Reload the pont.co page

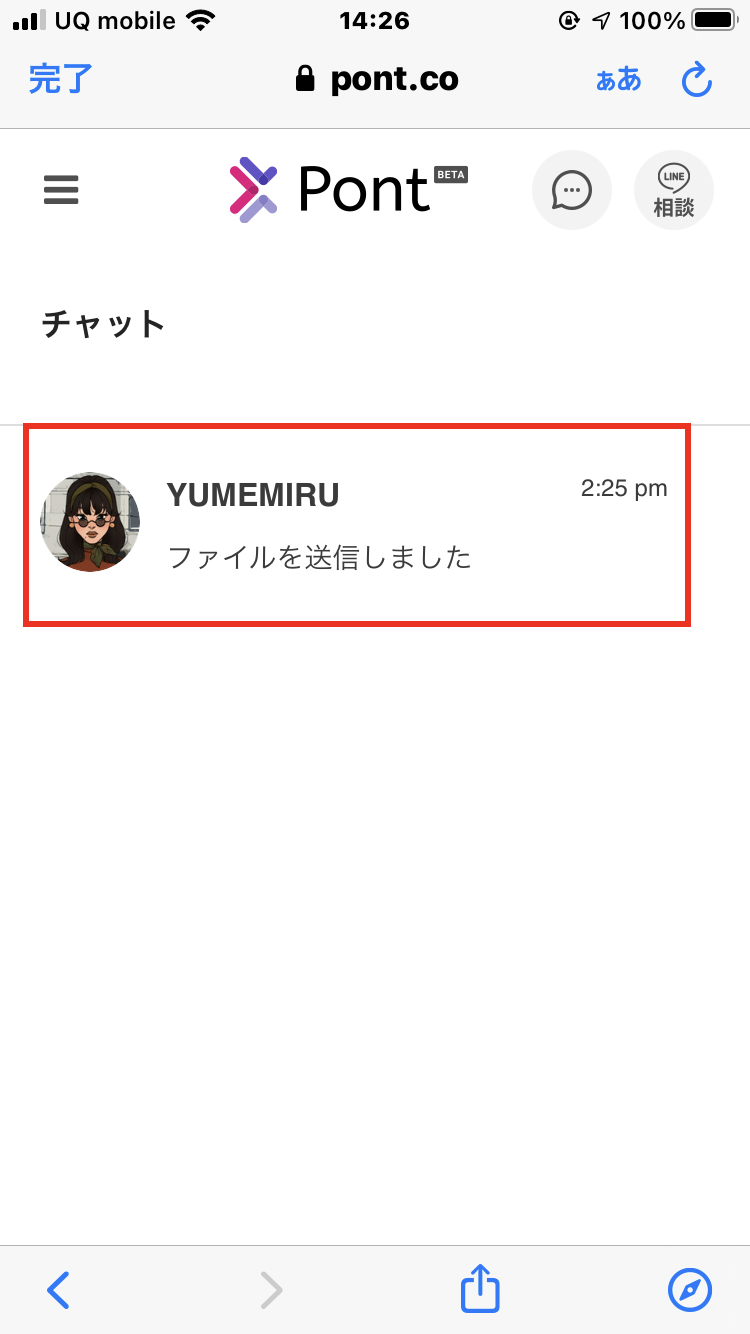pos(697,80)
